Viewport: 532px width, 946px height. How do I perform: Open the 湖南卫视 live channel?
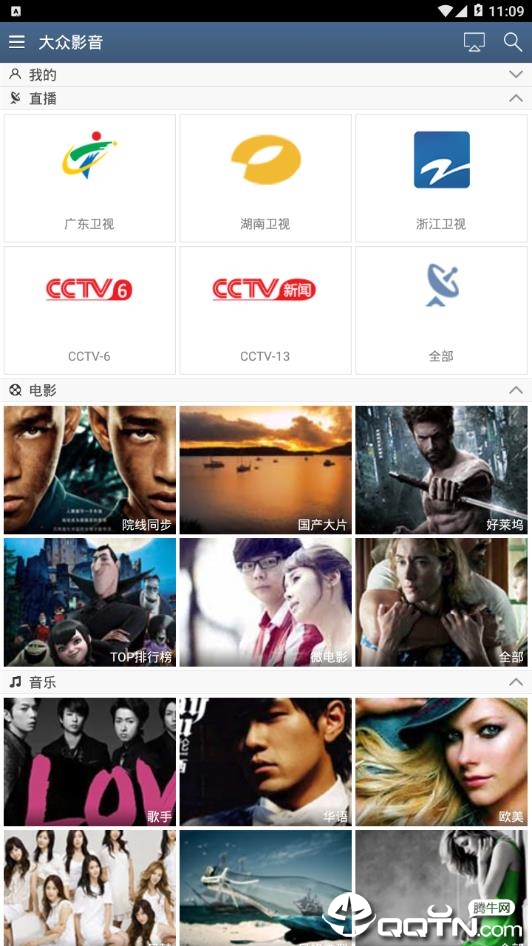[265, 178]
